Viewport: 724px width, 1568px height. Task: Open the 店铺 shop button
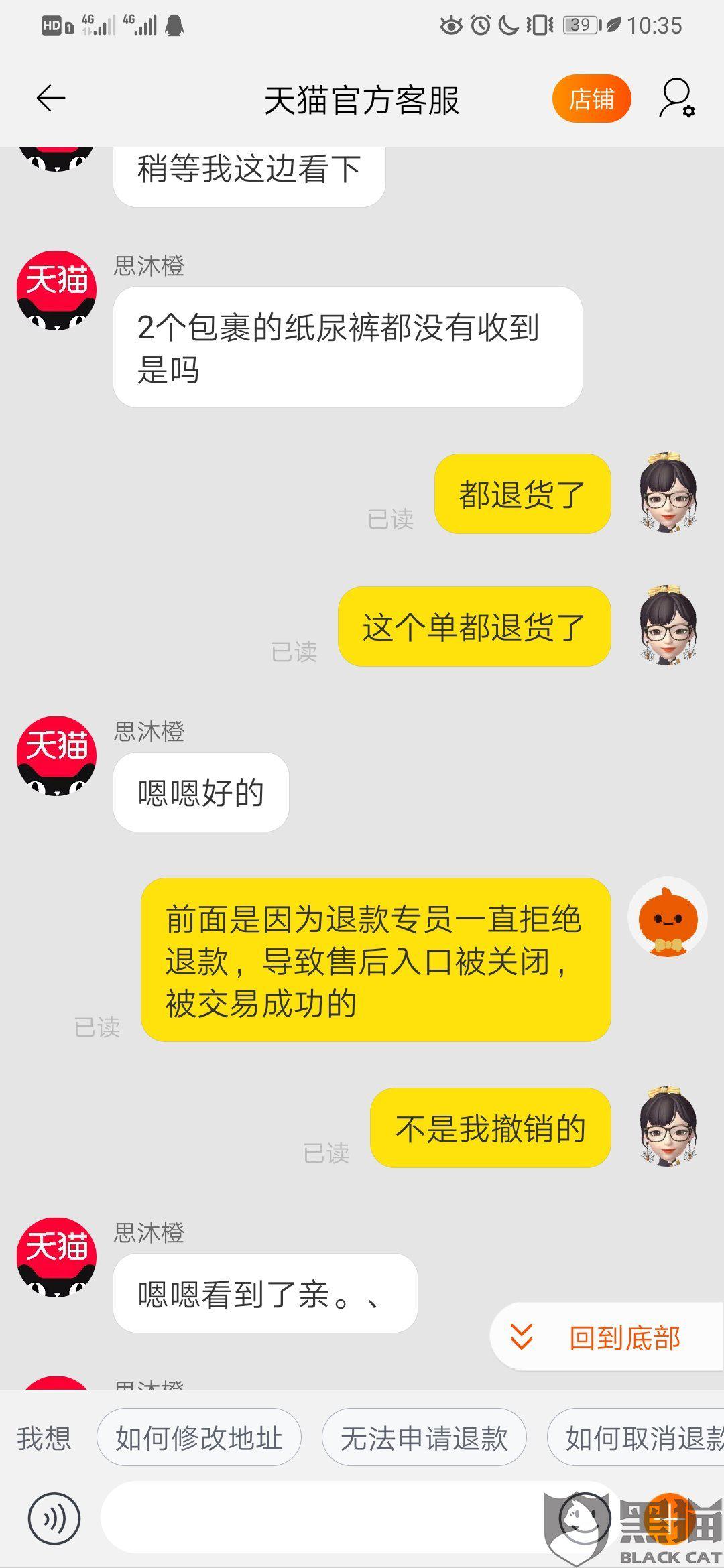(592, 99)
